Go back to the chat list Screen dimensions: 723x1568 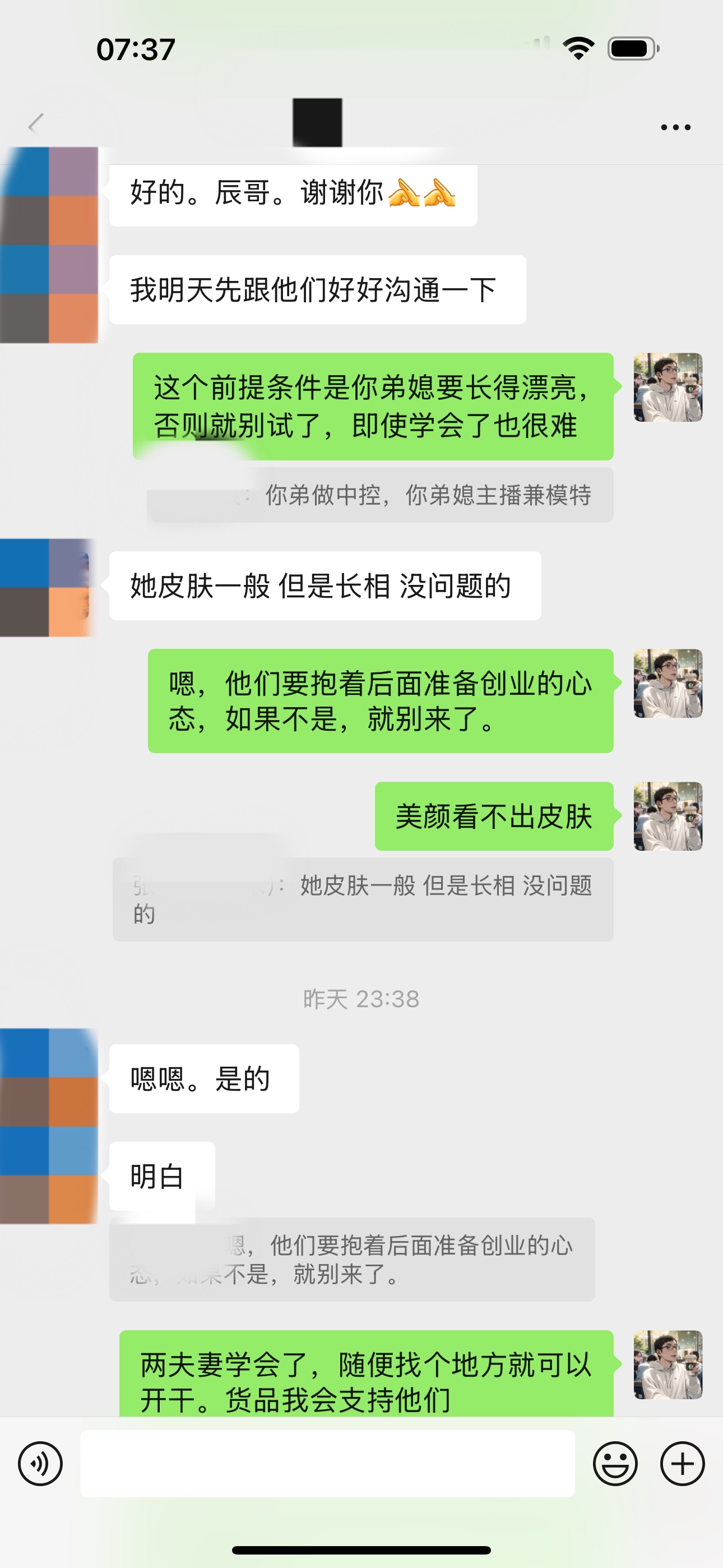tap(36, 125)
